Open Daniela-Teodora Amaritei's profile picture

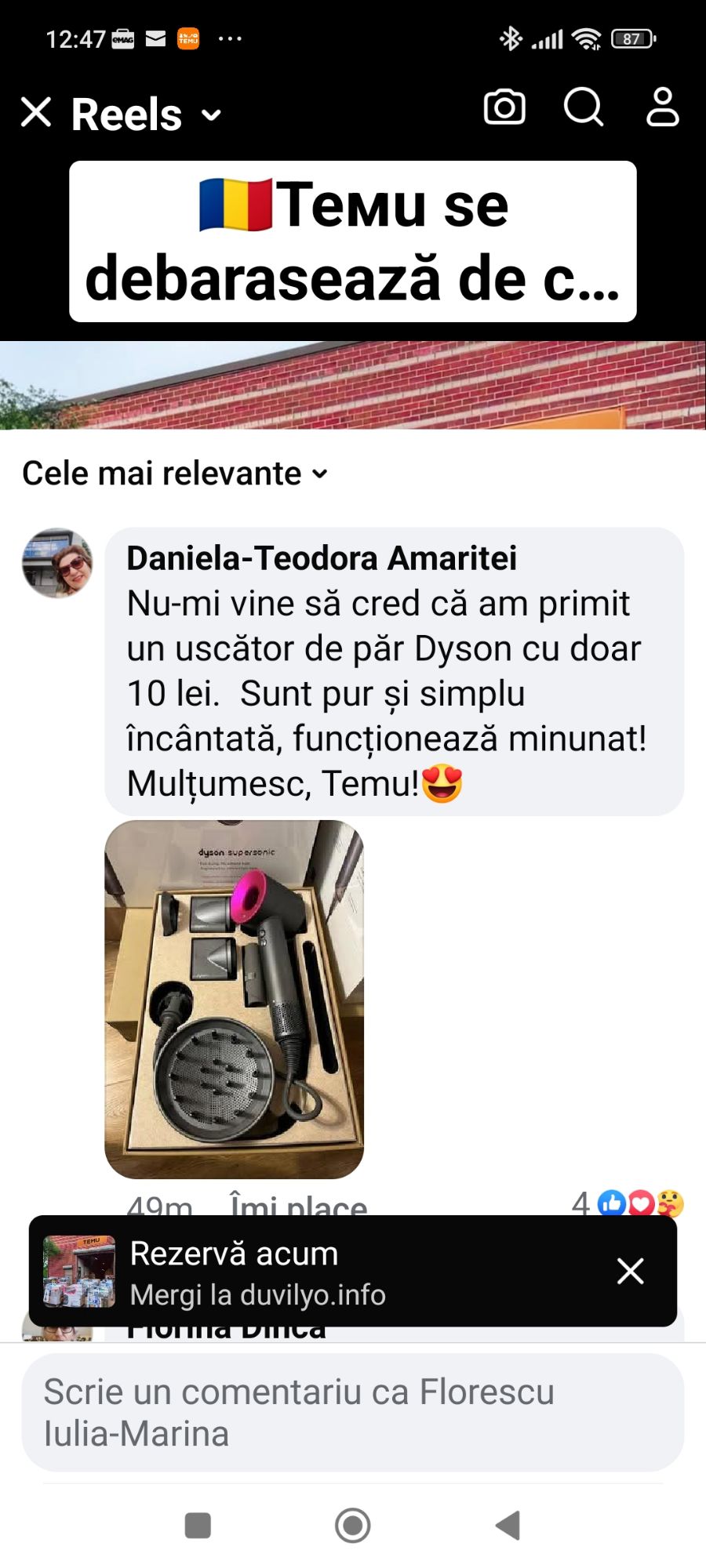click(56, 563)
